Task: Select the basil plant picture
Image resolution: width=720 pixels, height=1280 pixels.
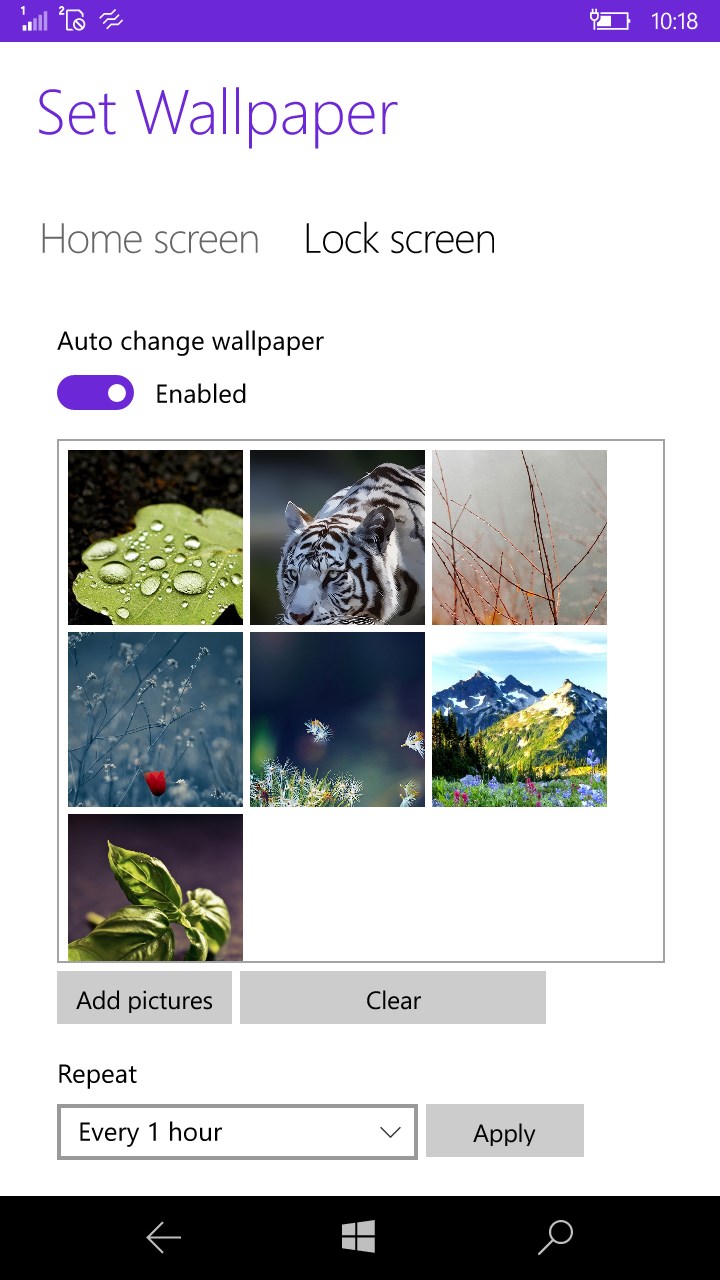Action: (155, 887)
